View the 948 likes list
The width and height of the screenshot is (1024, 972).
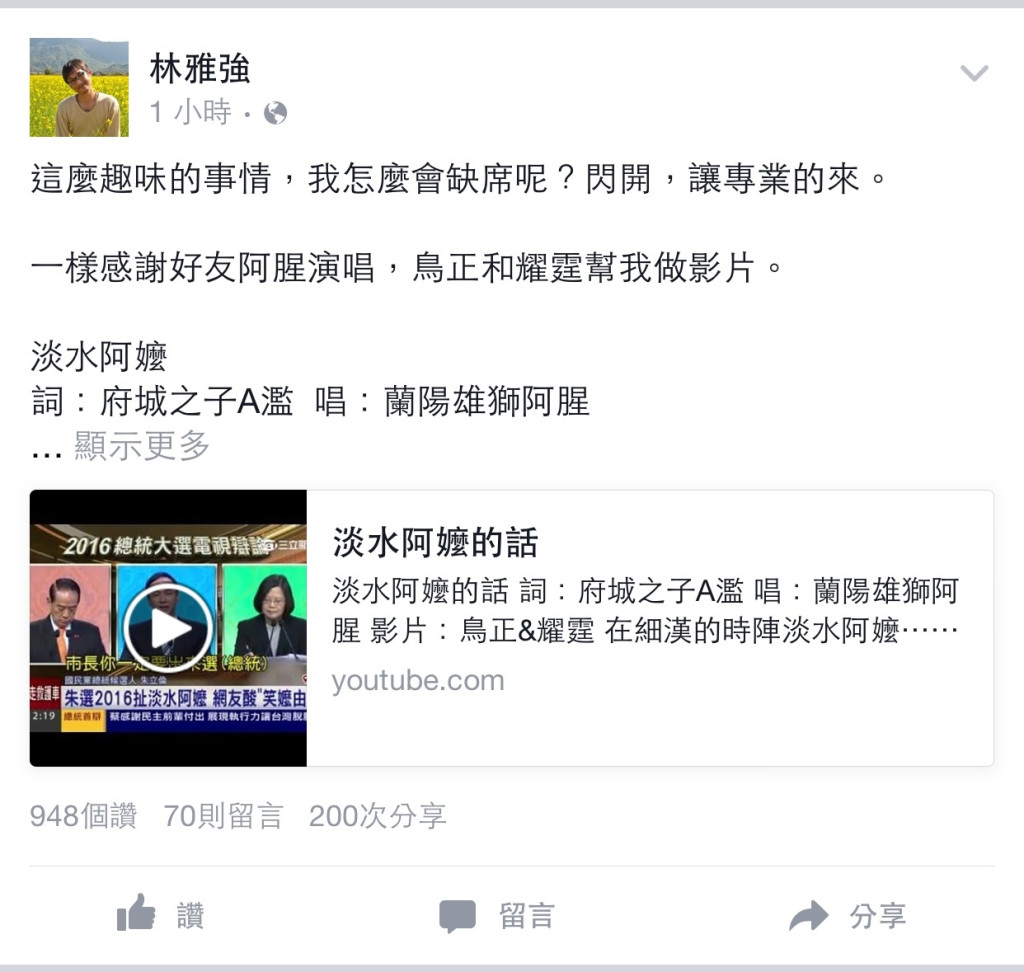pos(83,816)
